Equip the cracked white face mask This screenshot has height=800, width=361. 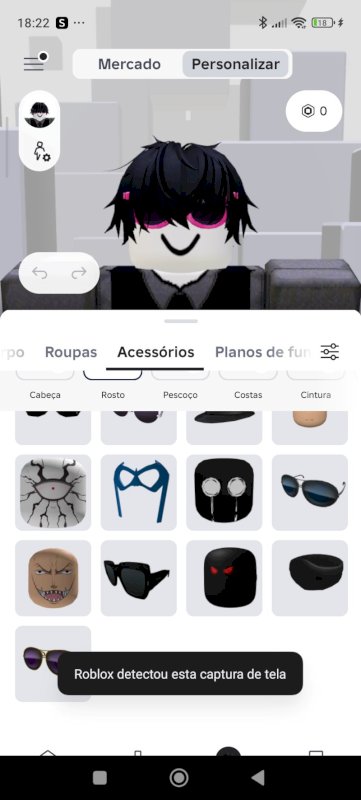point(53,492)
